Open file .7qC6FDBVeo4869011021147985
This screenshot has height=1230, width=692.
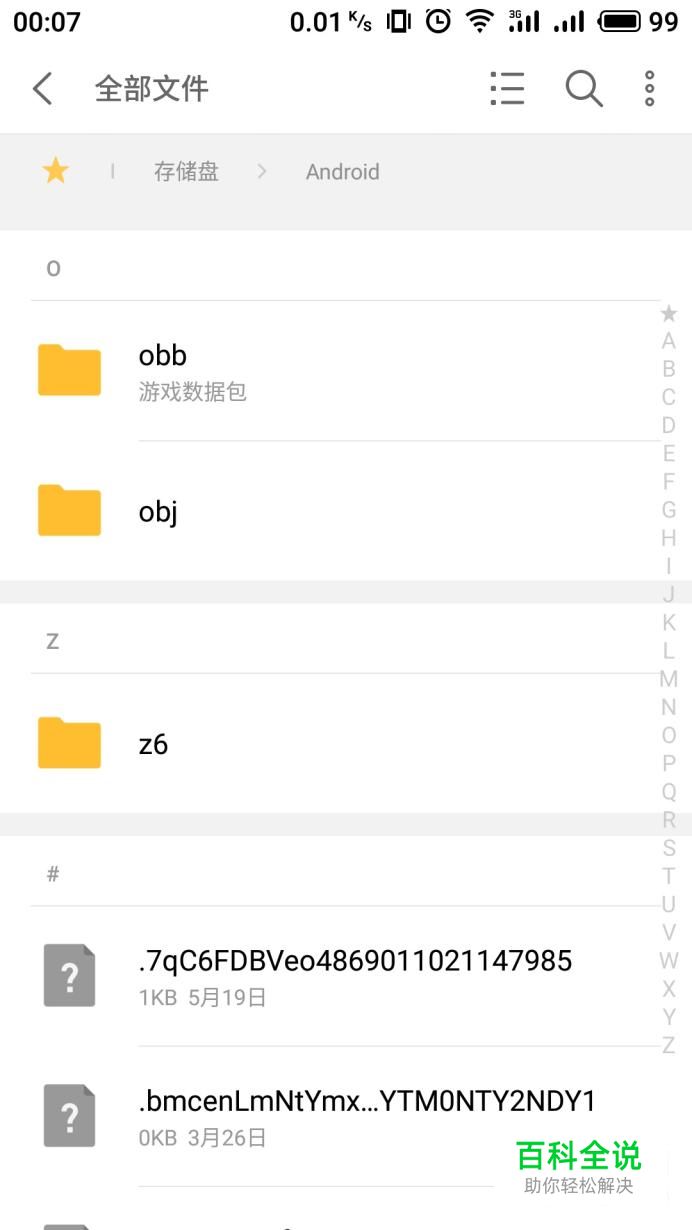pyautogui.click(x=346, y=976)
